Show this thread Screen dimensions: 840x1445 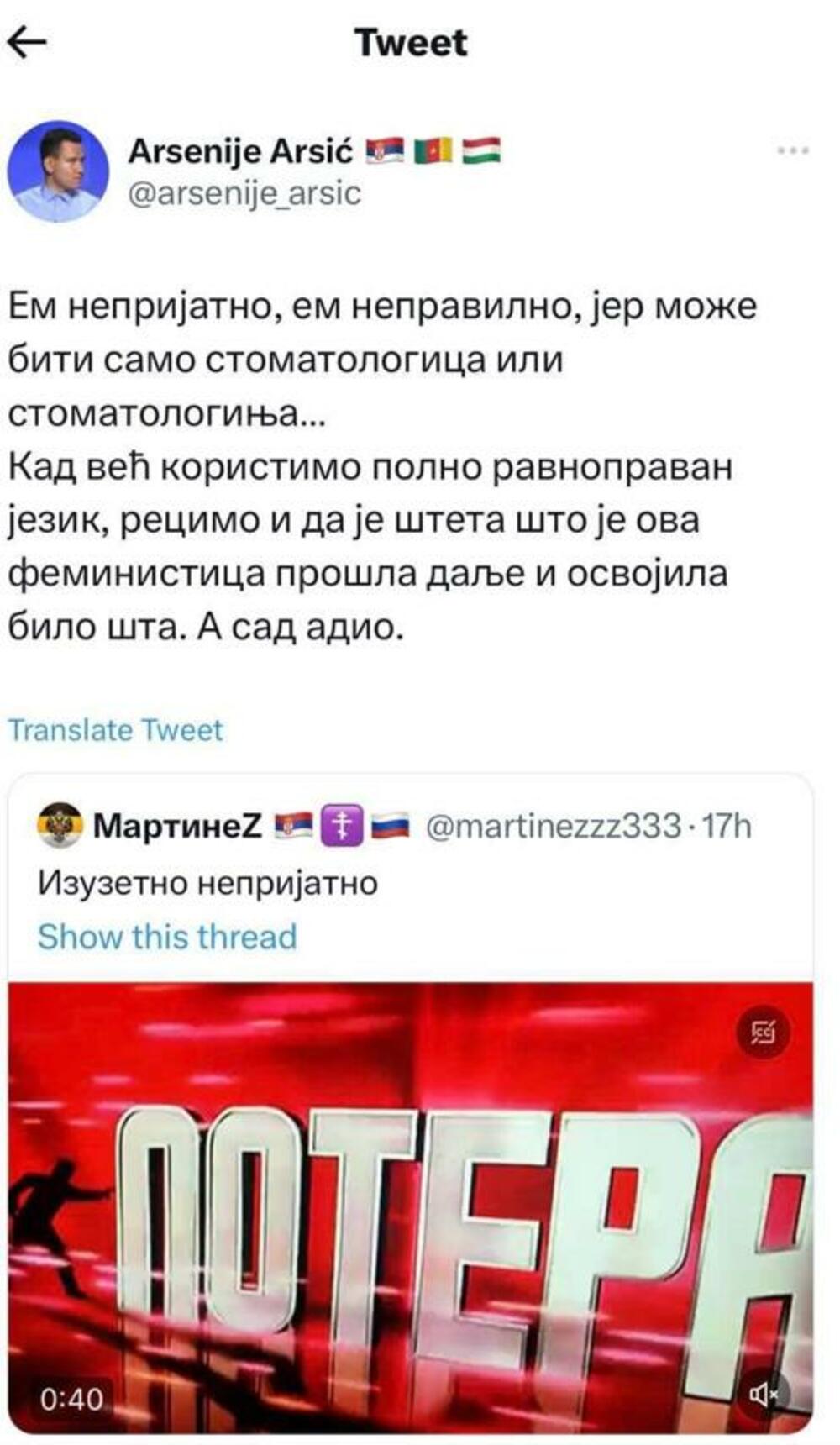[167, 936]
